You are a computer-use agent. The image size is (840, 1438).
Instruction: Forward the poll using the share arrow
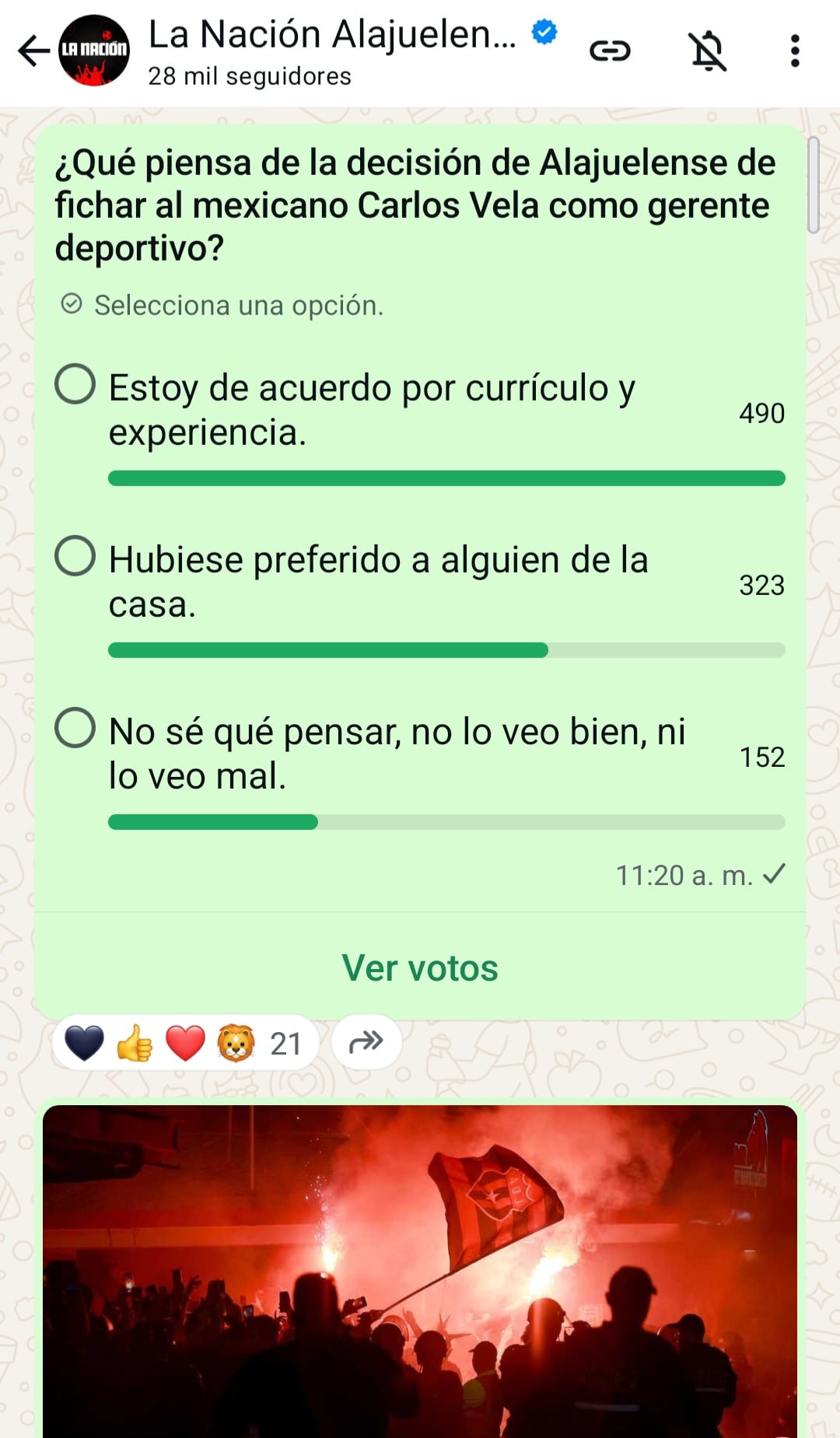[x=366, y=1041]
